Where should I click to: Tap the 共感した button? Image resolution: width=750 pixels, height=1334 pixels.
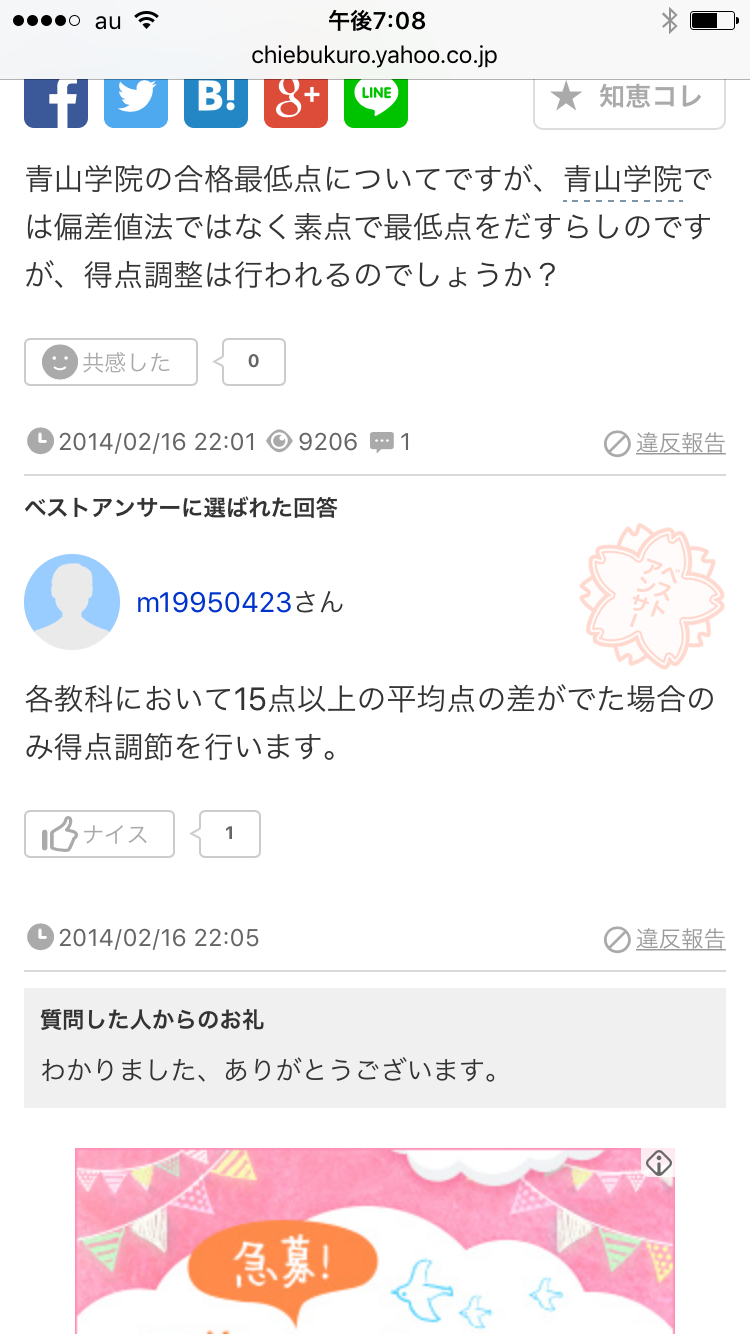tap(111, 362)
